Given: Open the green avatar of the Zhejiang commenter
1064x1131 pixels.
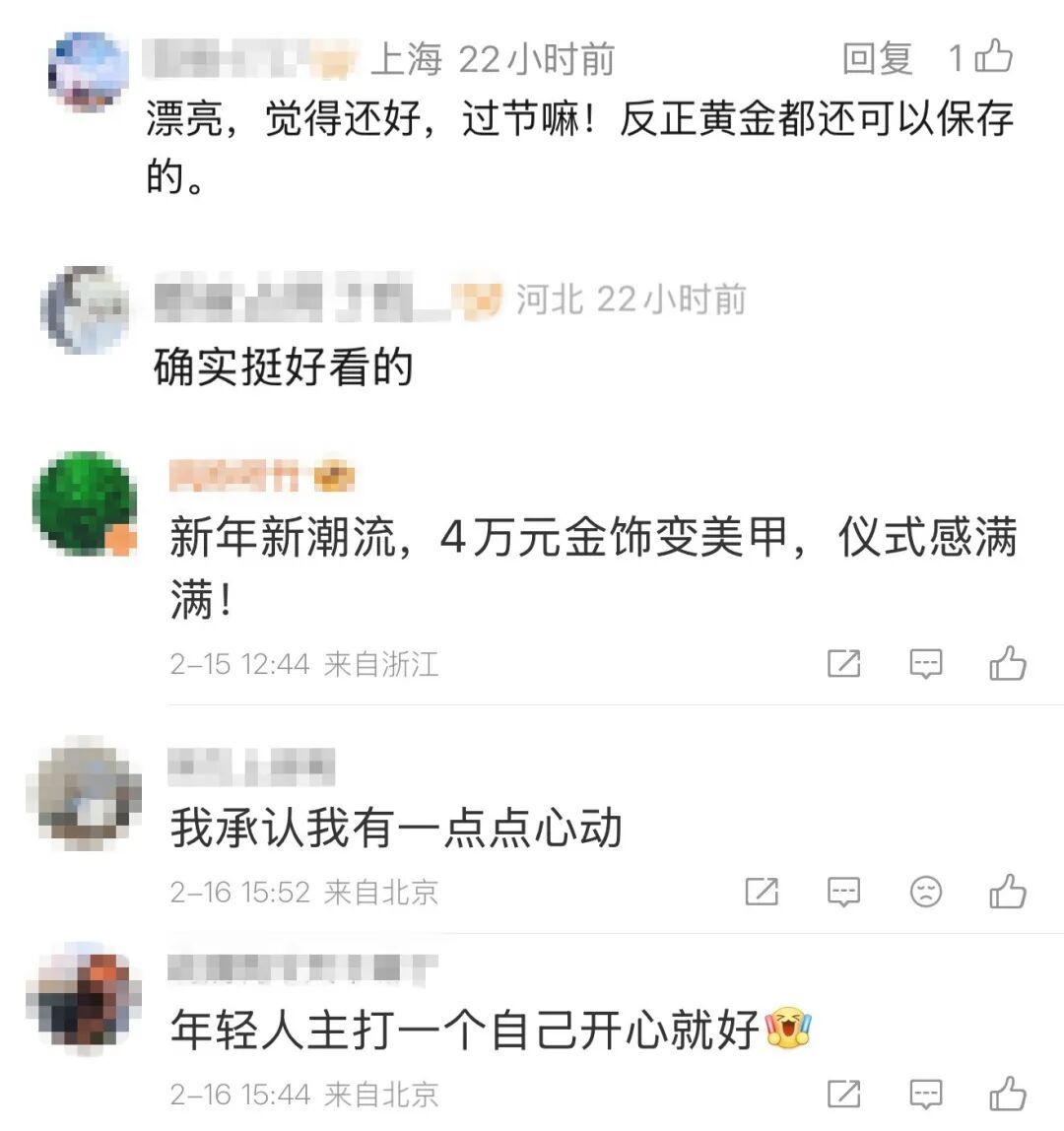Looking at the screenshot, I should click(87, 500).
